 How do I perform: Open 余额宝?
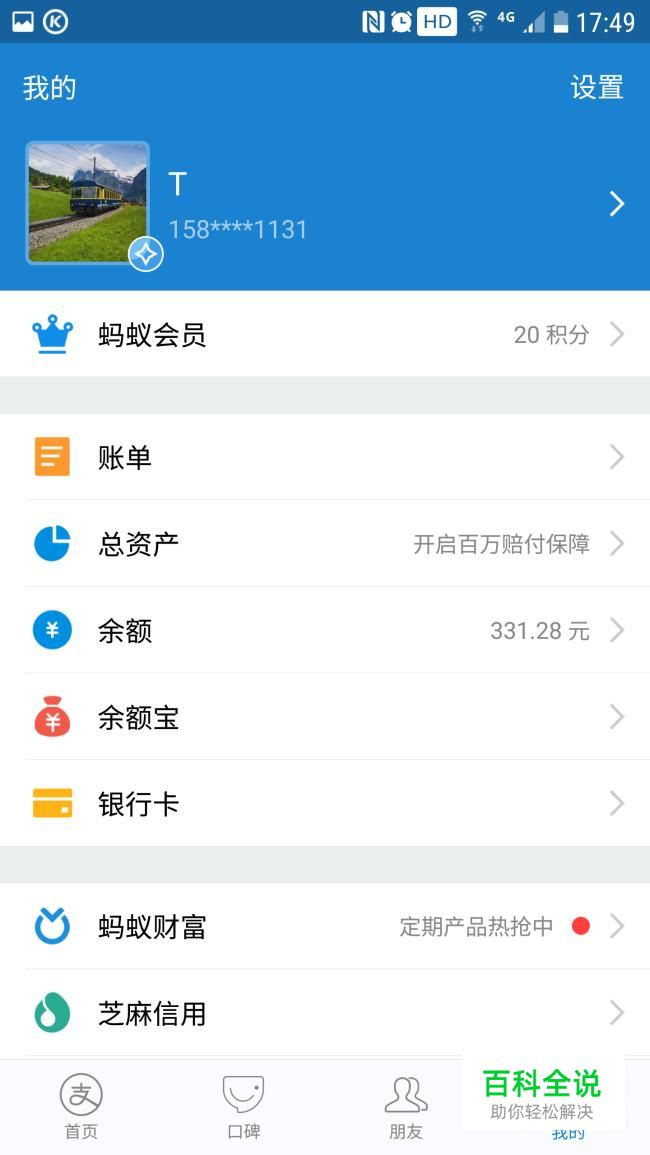click(x=325, y=717)
